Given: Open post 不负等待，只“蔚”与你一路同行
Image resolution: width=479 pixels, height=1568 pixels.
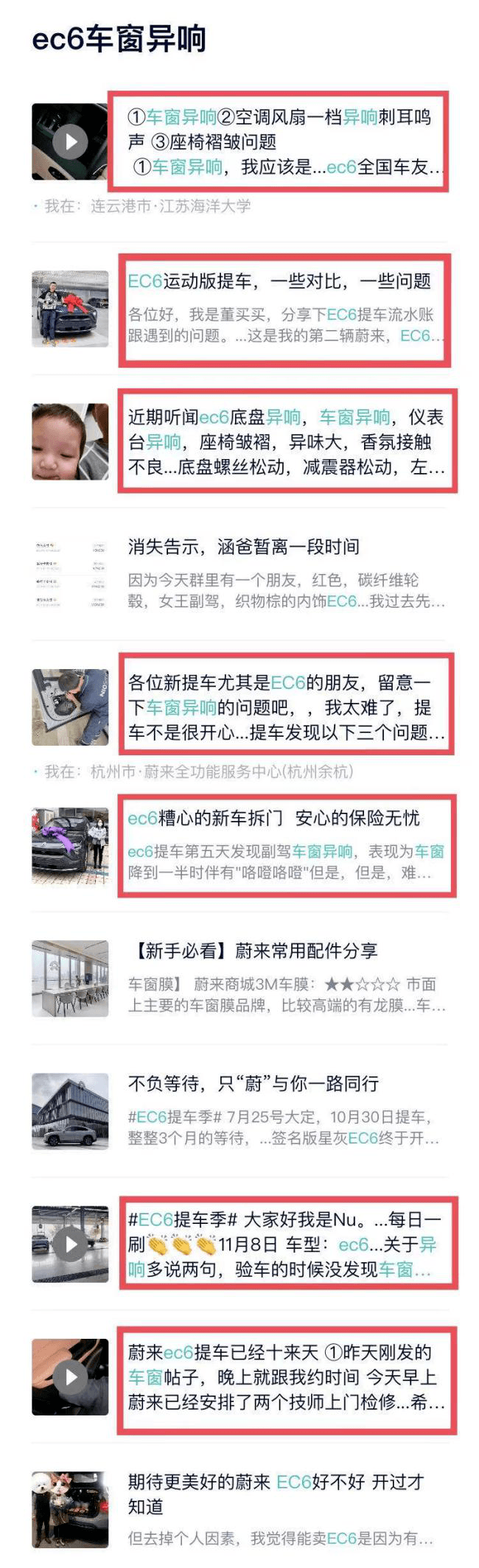Looking at the screenshot, I should pos(254,1084).
